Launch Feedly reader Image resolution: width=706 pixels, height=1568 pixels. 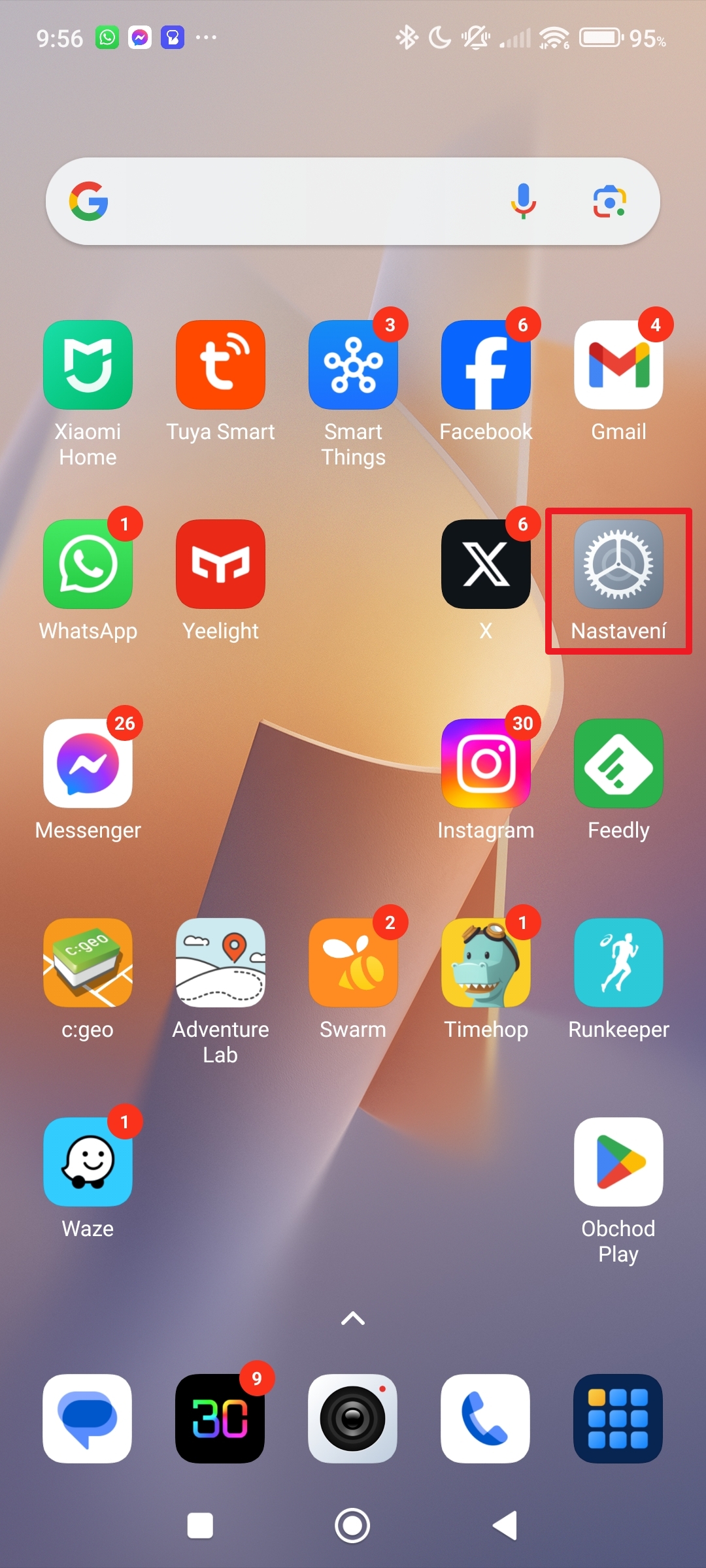click(618, 764)
